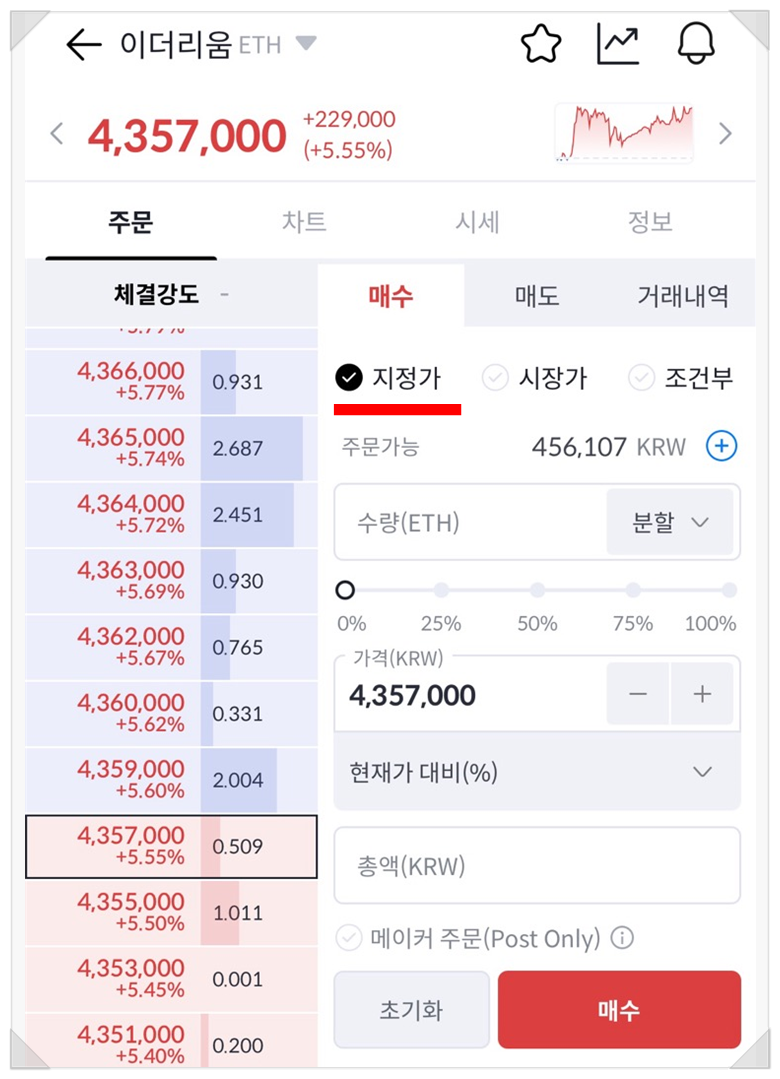Viewport: 780px width, 1079px height.
Task: Add Ethereum to favorites via star icon
Action: 540,44
